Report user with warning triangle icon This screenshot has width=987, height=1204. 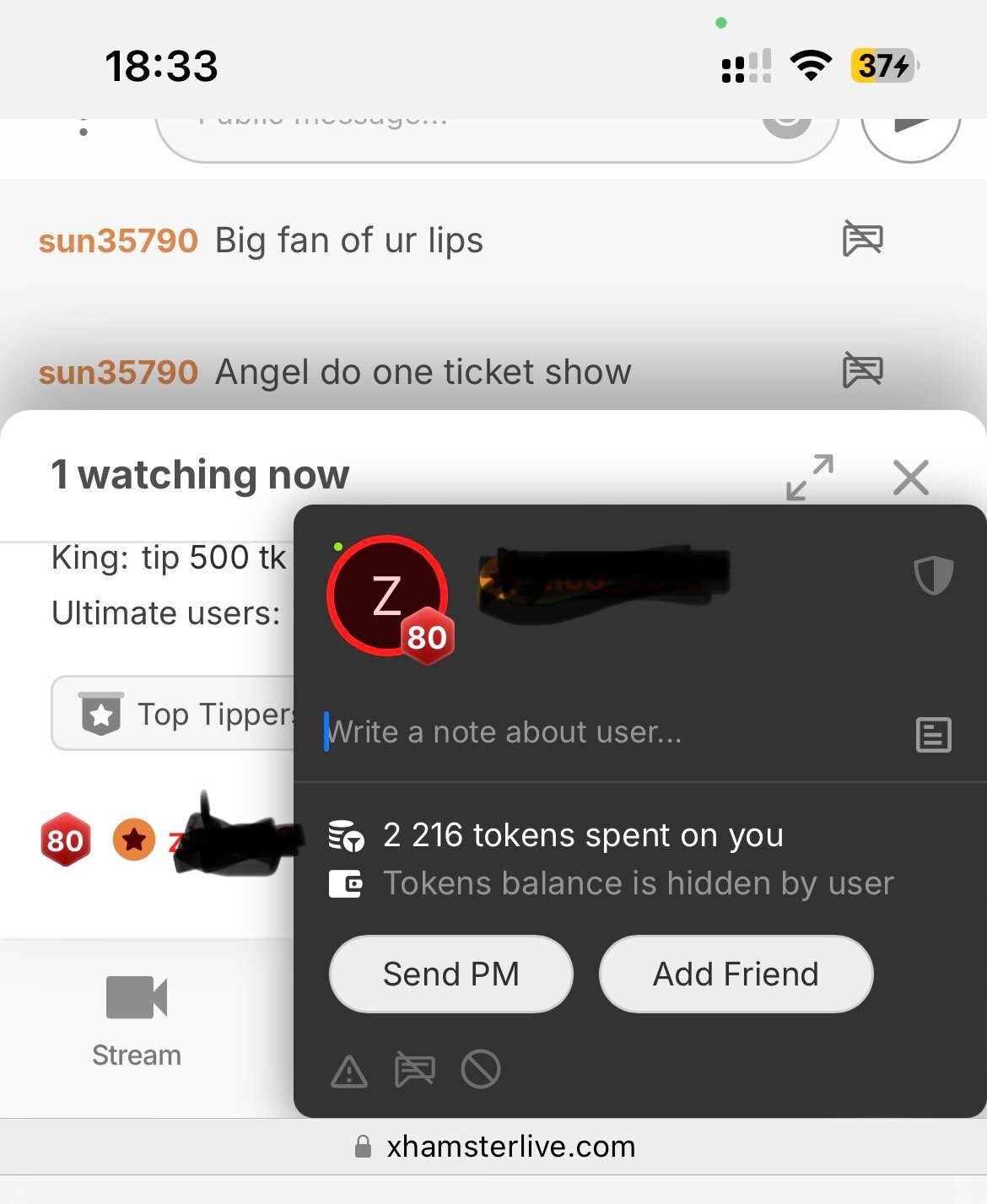point(349,1072)
